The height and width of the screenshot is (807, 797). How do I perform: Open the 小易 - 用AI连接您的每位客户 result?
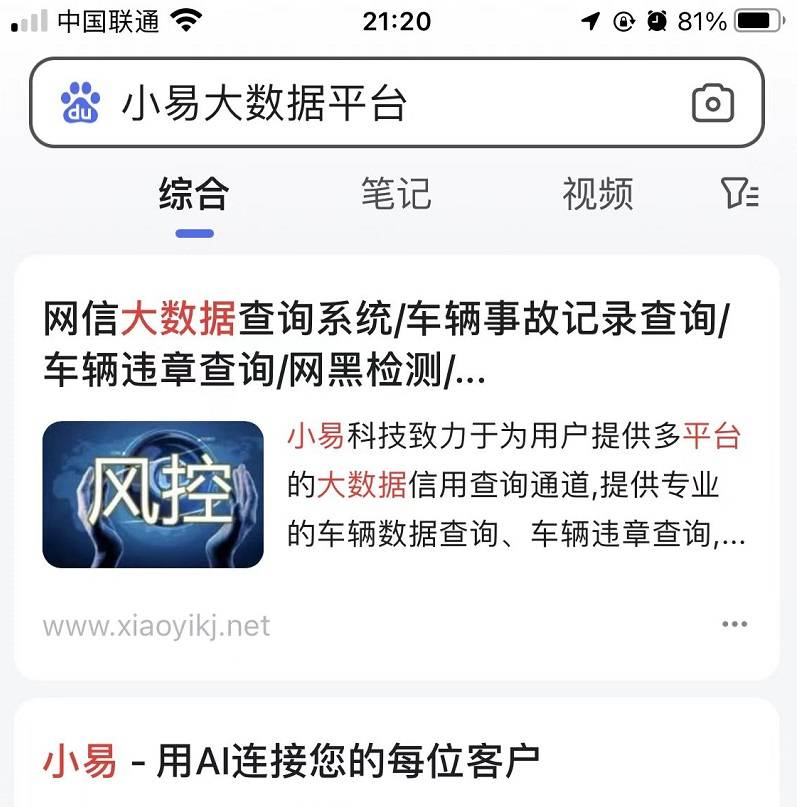(x=291, y=761)
